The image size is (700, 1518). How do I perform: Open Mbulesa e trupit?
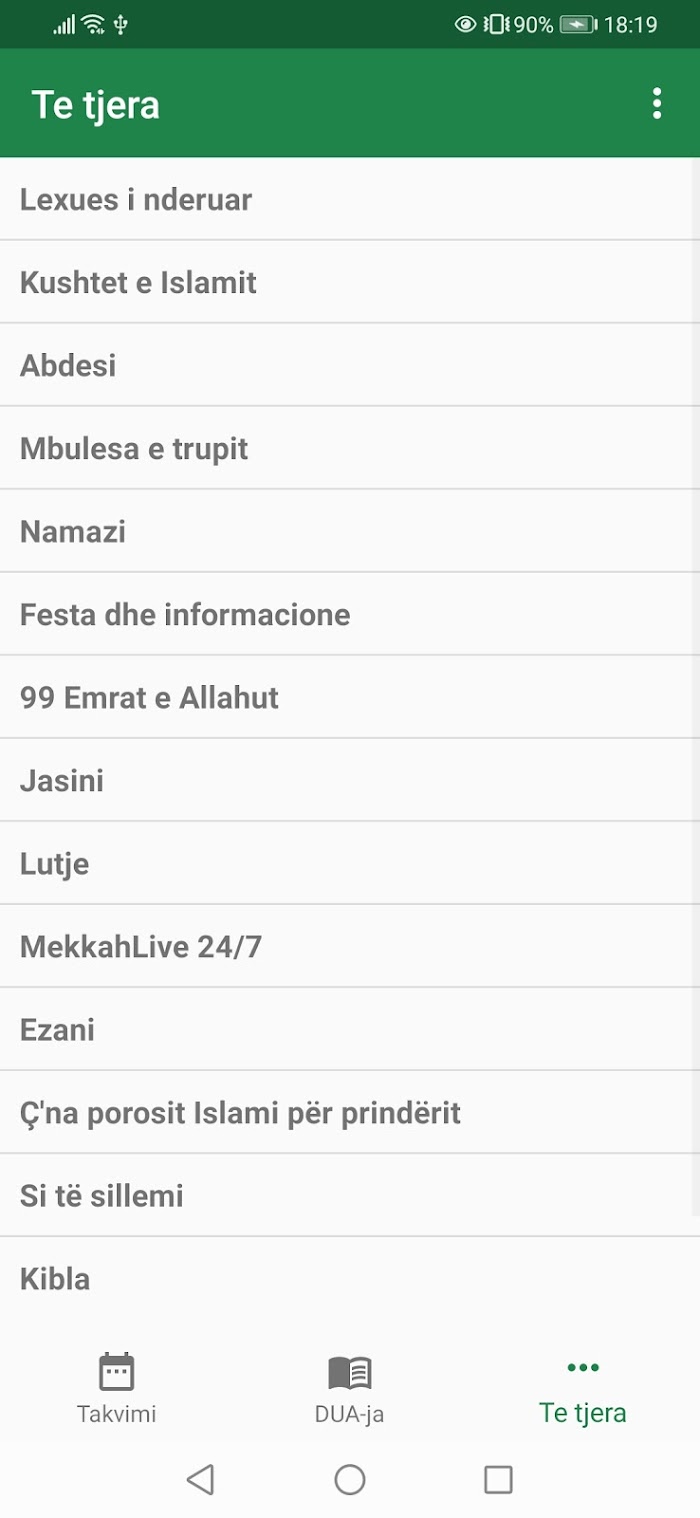tap(350, 448)
